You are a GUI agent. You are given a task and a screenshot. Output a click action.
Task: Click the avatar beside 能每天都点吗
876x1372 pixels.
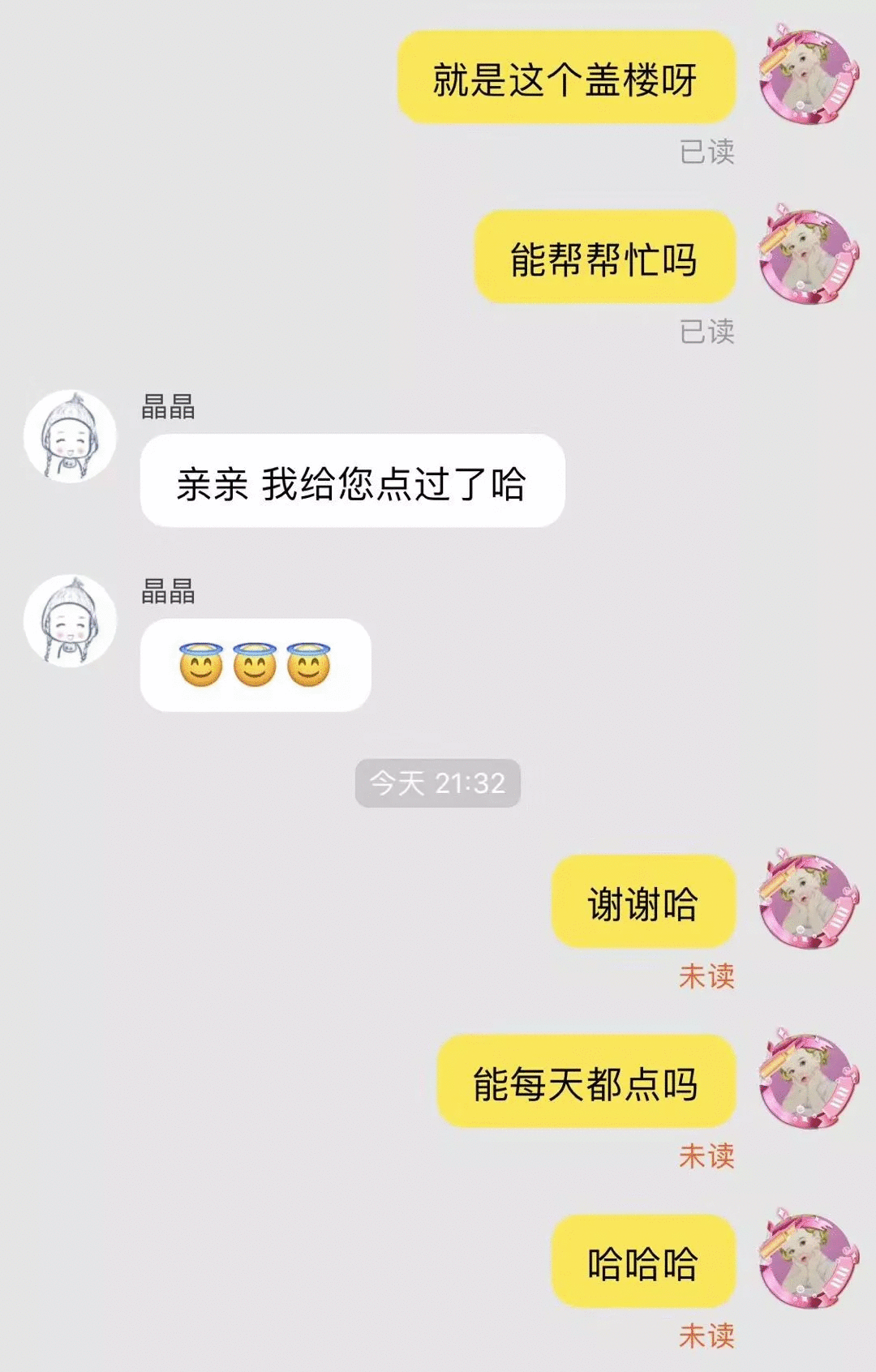[805, 1084]
